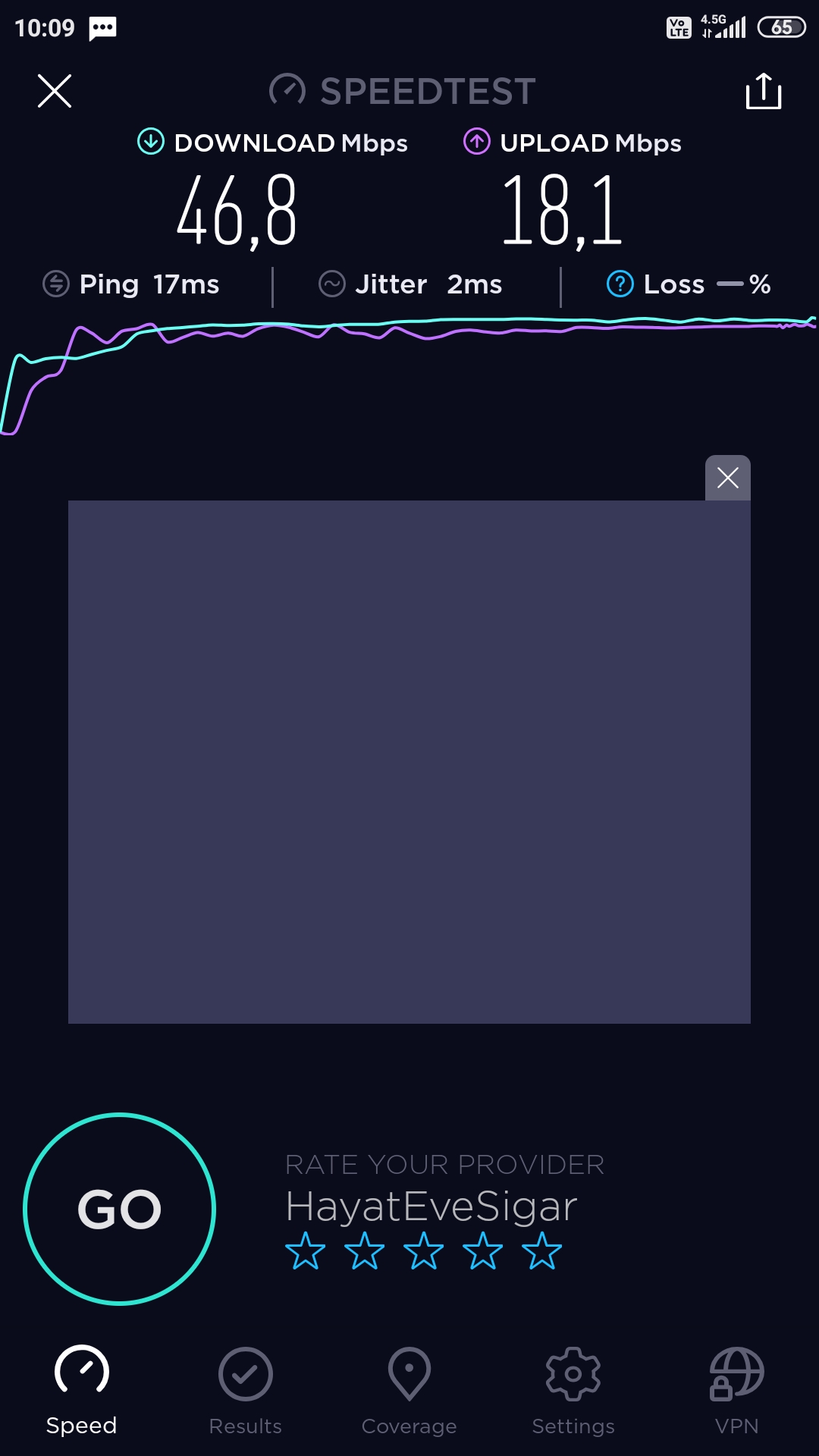Open the packet loss help icon
The image size is (819, 1456).
(620, 284)
